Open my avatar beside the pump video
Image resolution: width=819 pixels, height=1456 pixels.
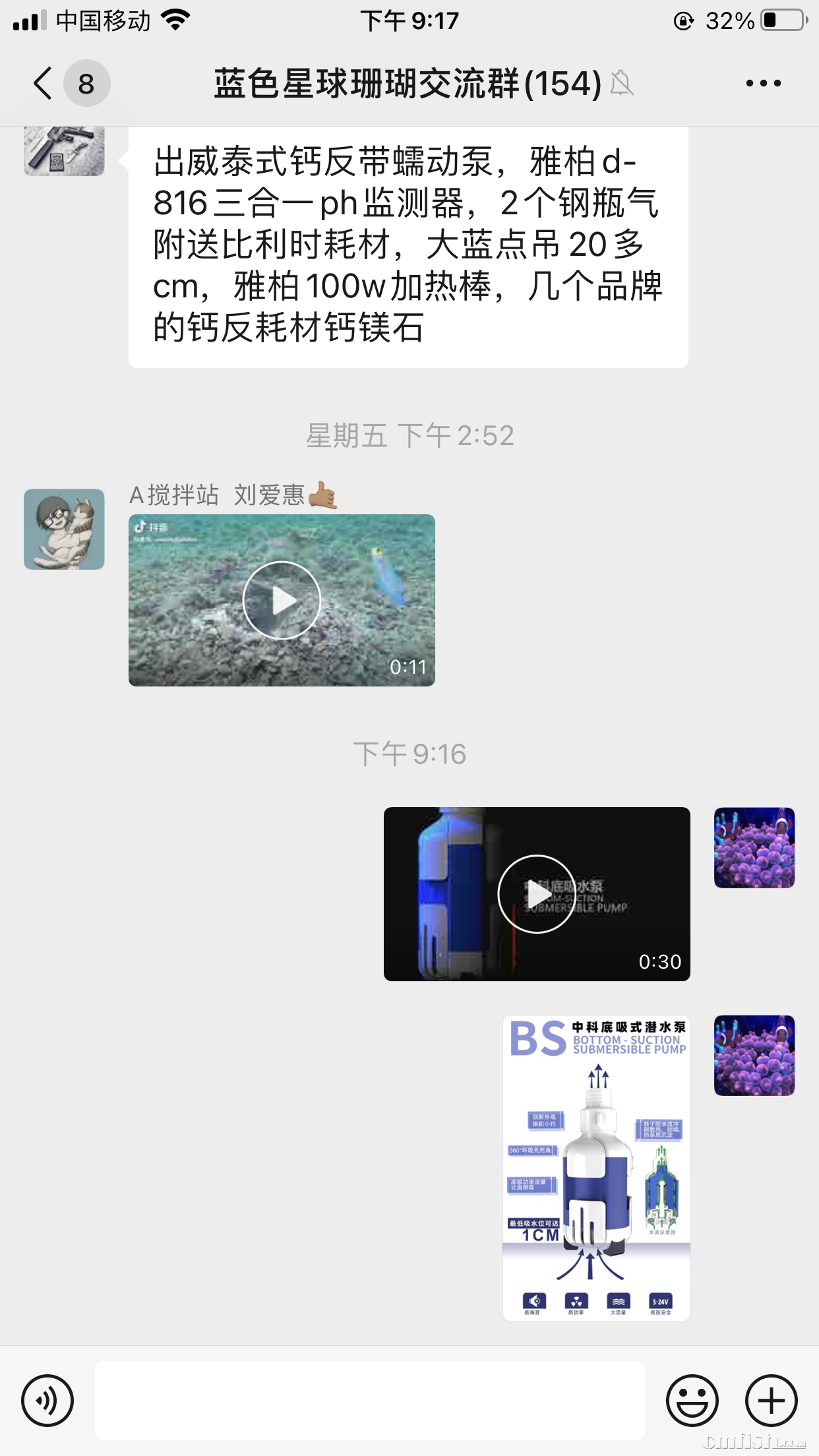(754, 847)
